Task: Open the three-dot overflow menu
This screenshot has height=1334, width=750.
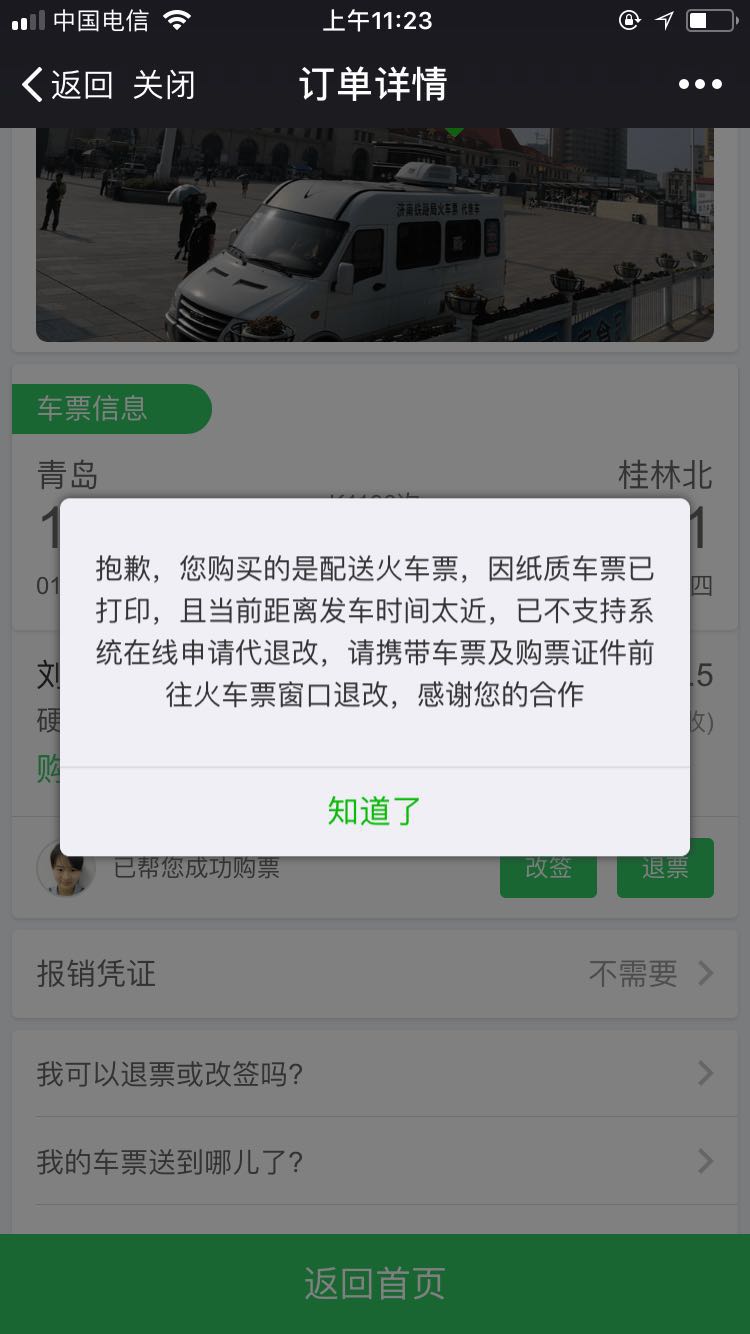Action: click(x=700, y=85)
